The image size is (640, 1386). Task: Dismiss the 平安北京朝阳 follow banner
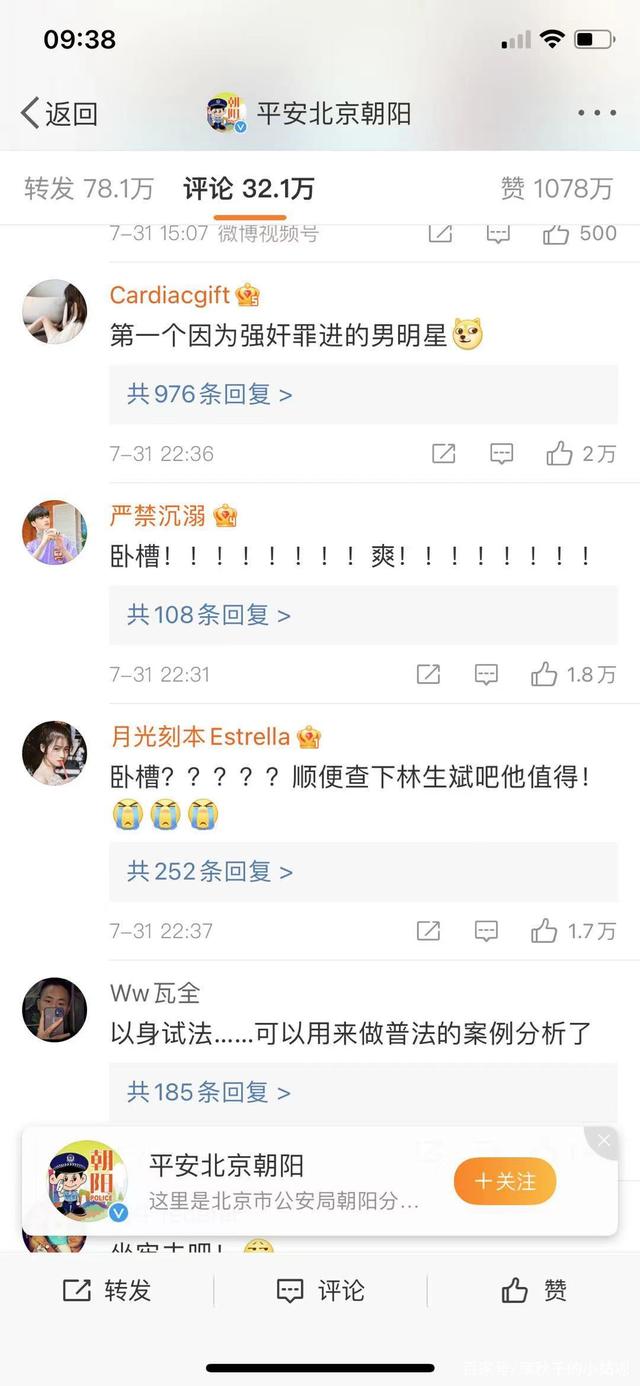603,1141
